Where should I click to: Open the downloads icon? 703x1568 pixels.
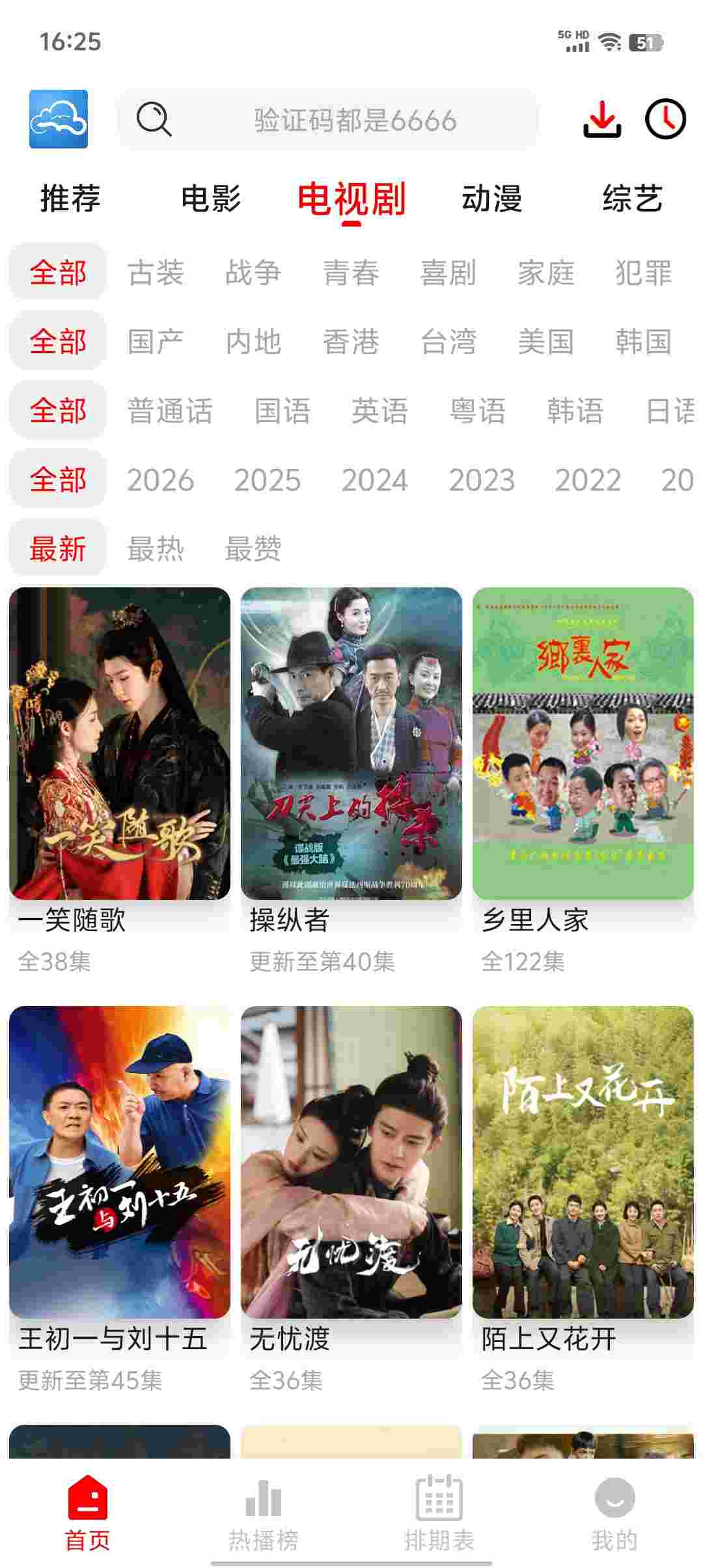coord(602,120)
